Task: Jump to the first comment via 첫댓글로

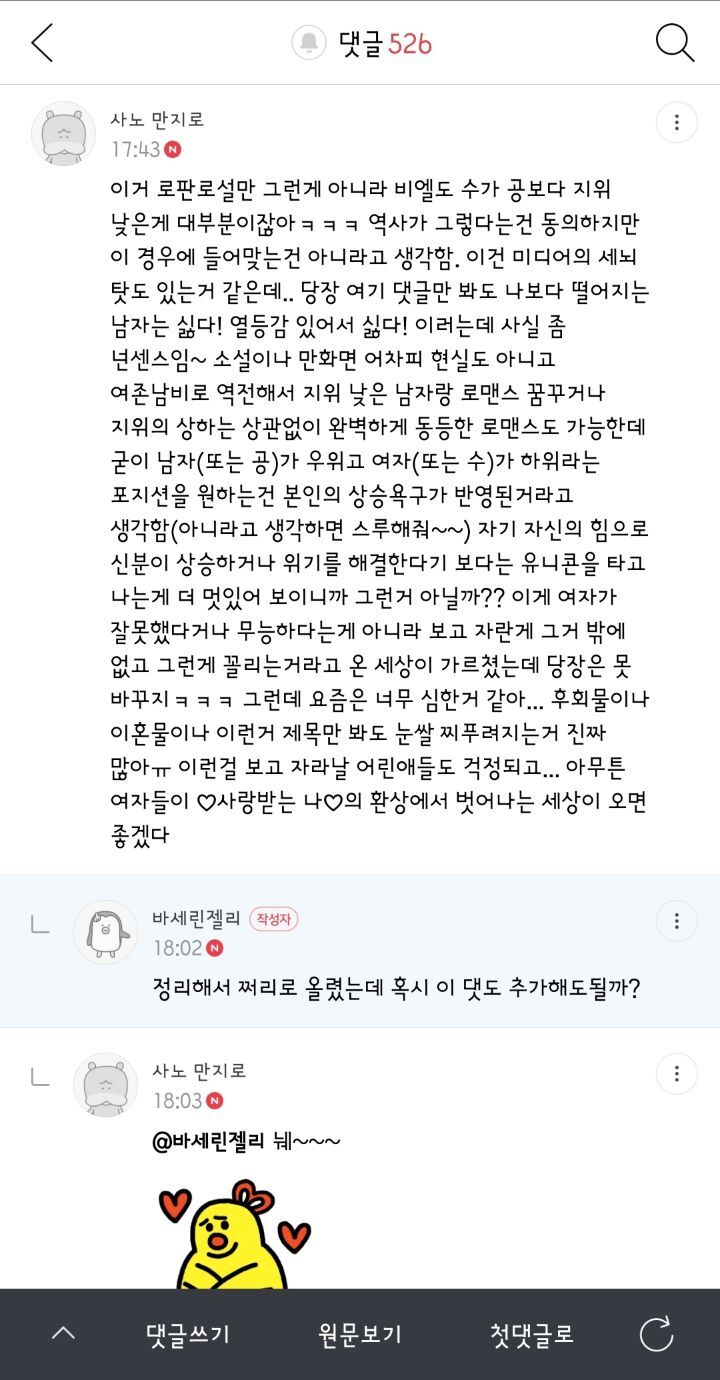Action: (532, 1333)
